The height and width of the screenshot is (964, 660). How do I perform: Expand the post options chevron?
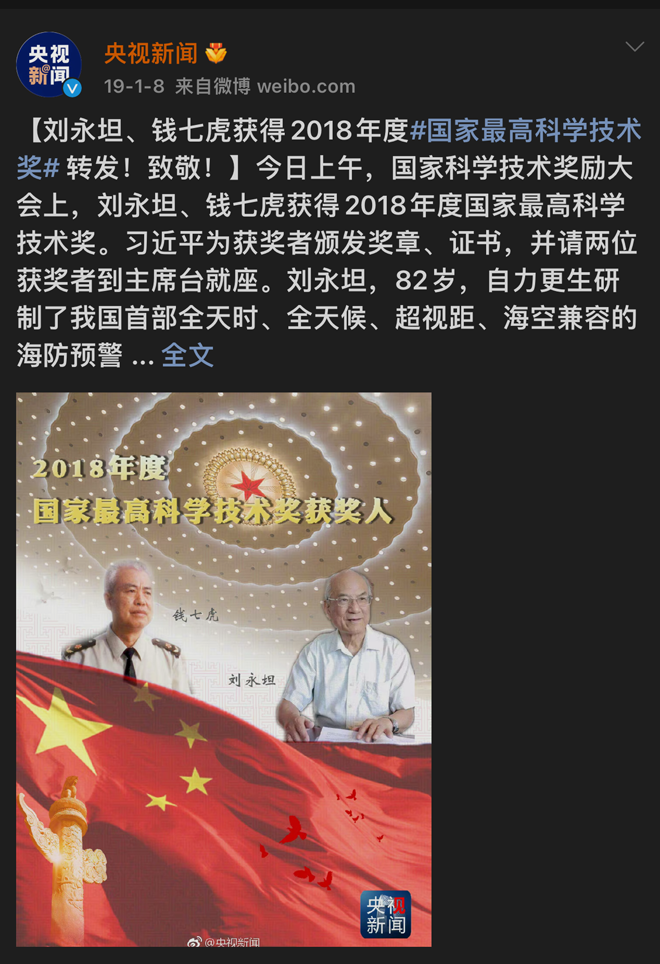(x=634, y=47)
